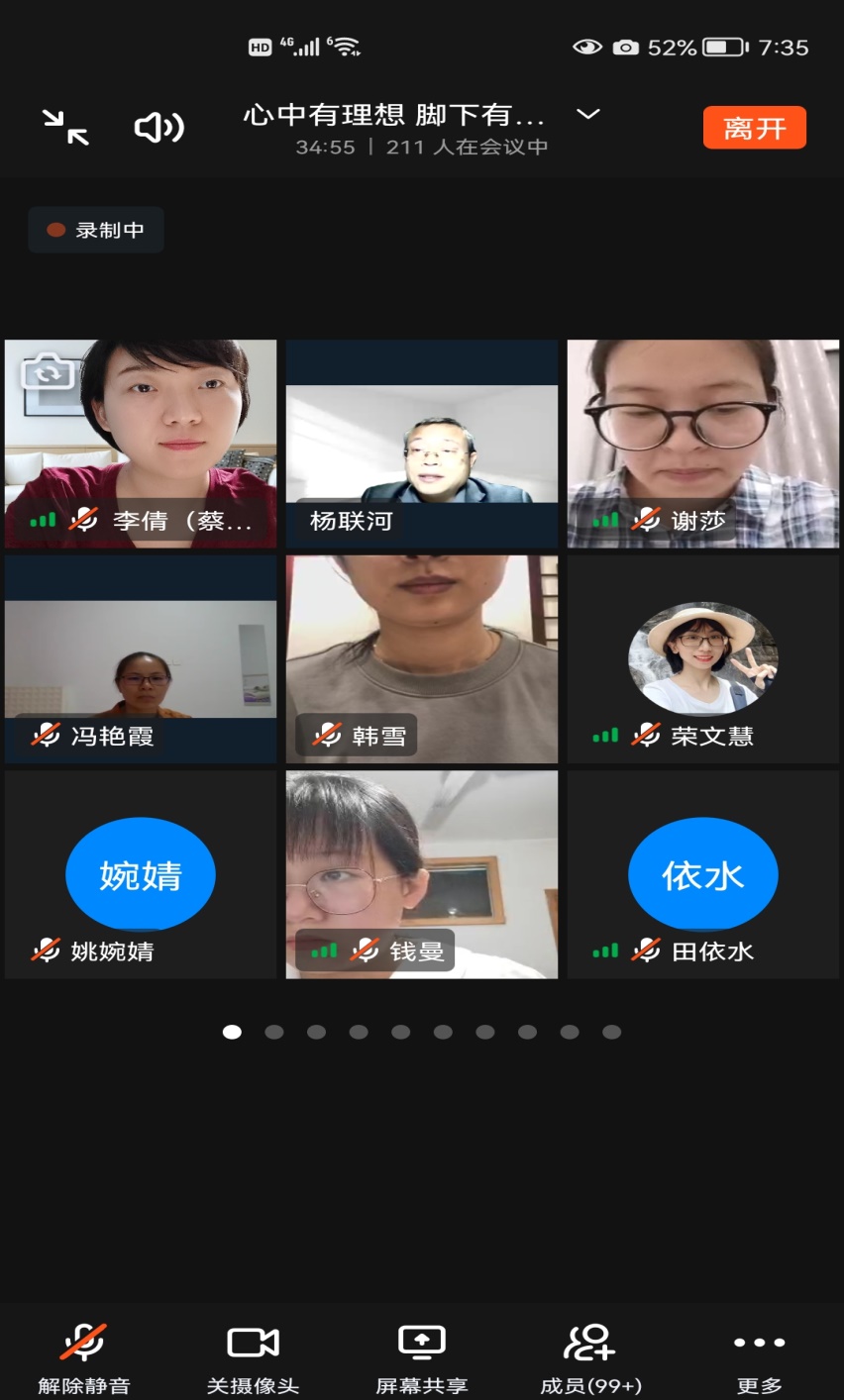This screenshot has width=844, height=1400.
Task: Toggle 韩雪's muted microphone icon
Action: [x=325, y=735]
